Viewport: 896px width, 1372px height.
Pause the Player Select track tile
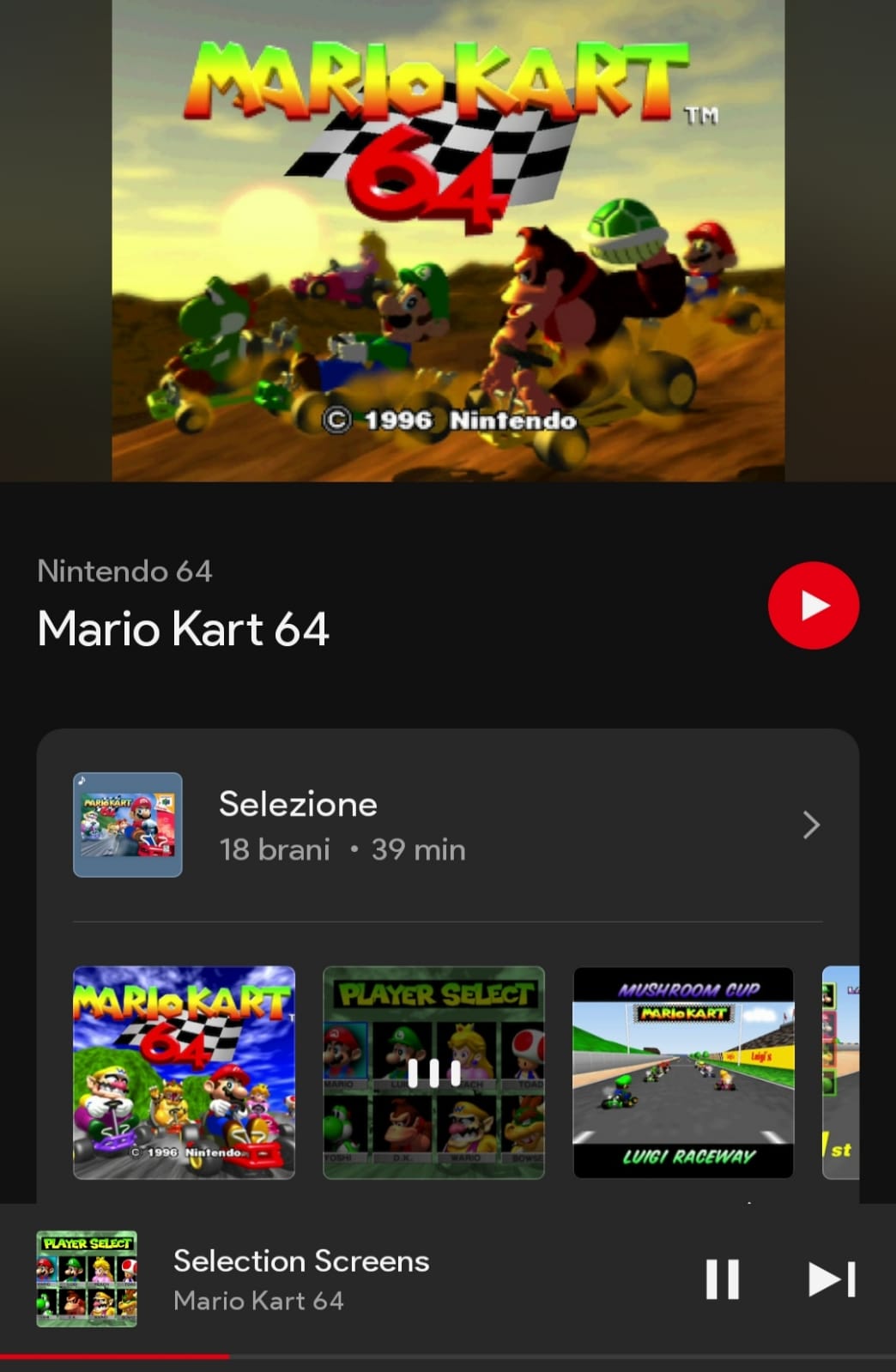433,1073
